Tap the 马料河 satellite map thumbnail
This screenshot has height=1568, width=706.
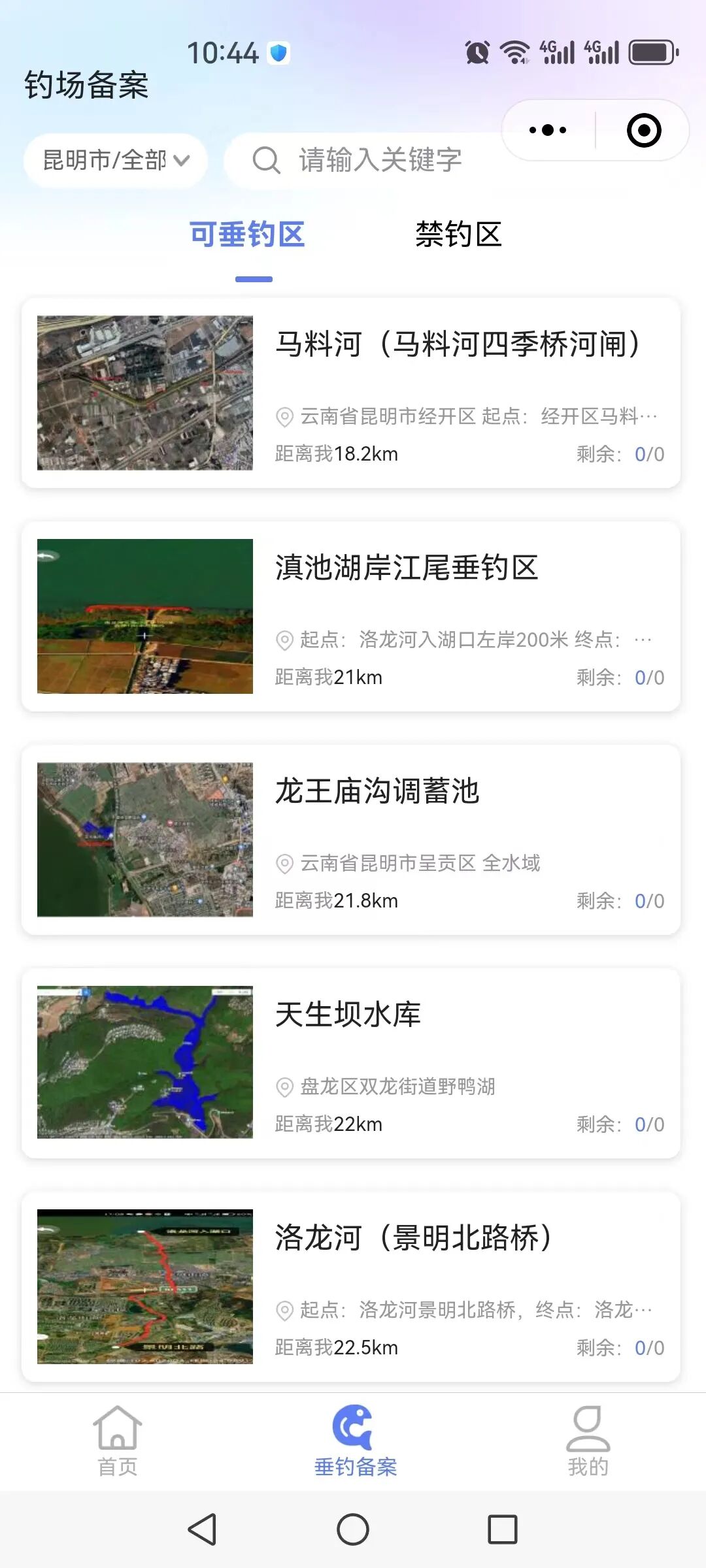point(145,392)
